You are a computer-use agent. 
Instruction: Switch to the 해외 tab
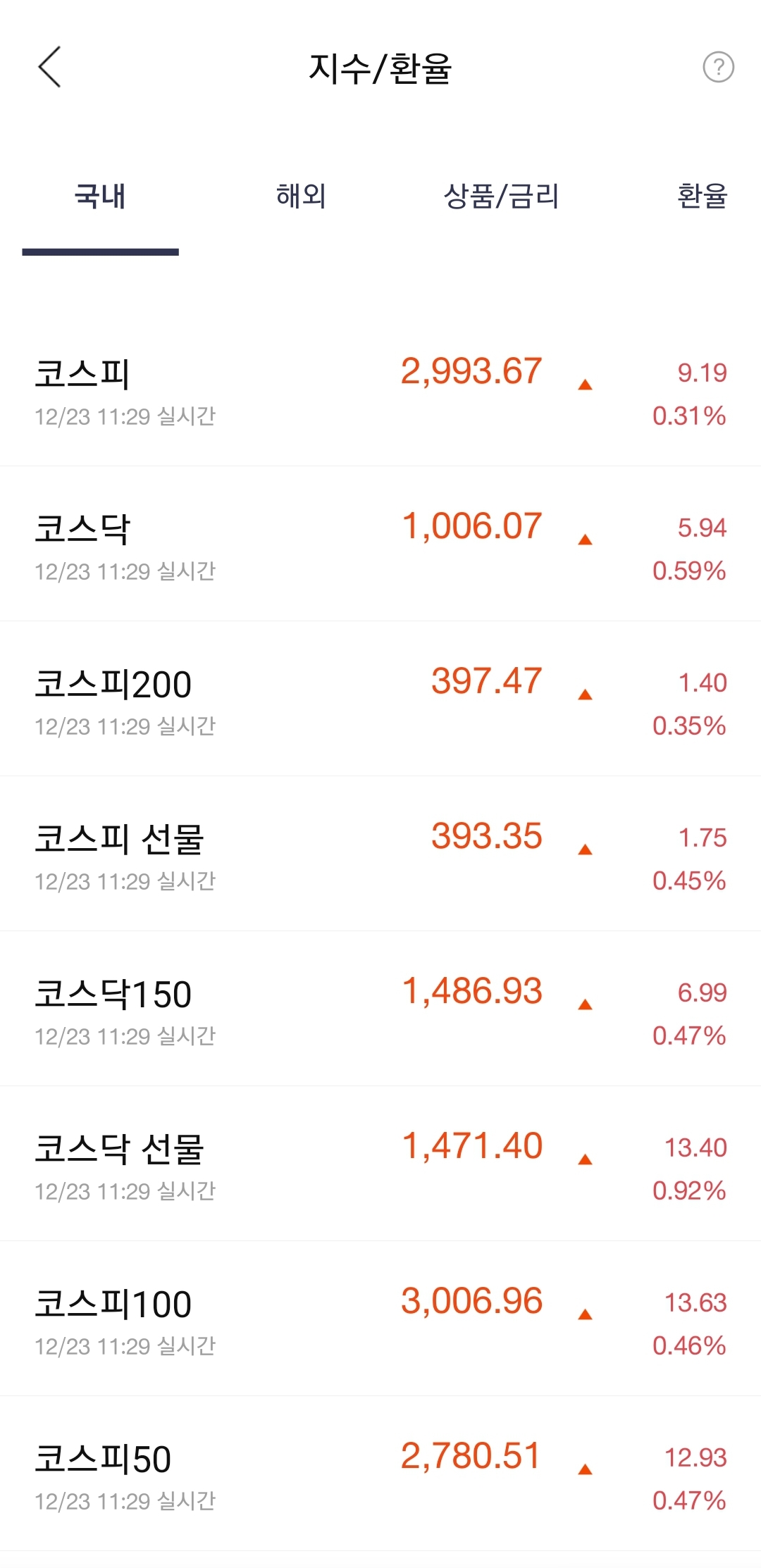301,196
